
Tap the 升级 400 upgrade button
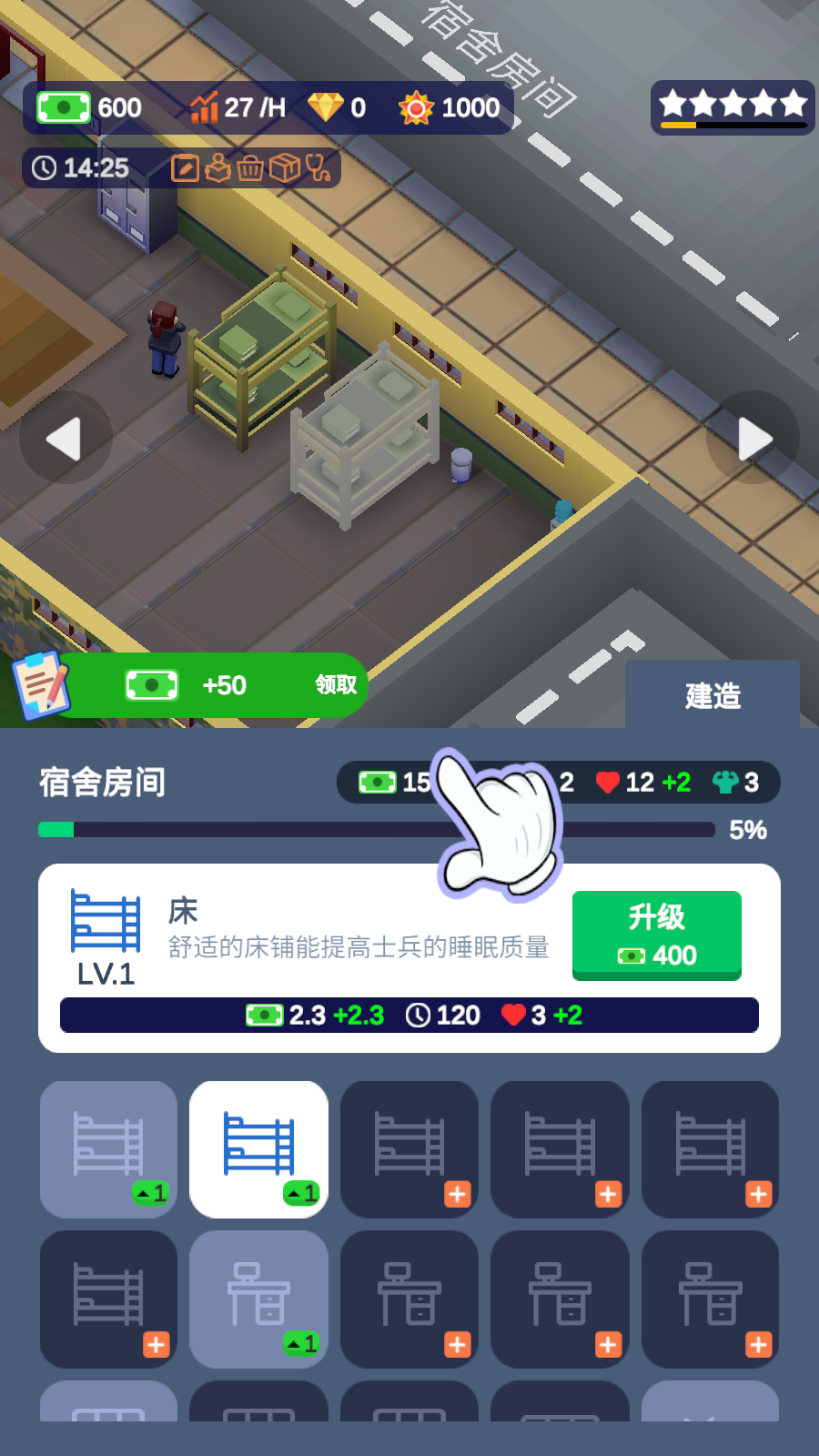pyautogui.click(x=656, y=935)
